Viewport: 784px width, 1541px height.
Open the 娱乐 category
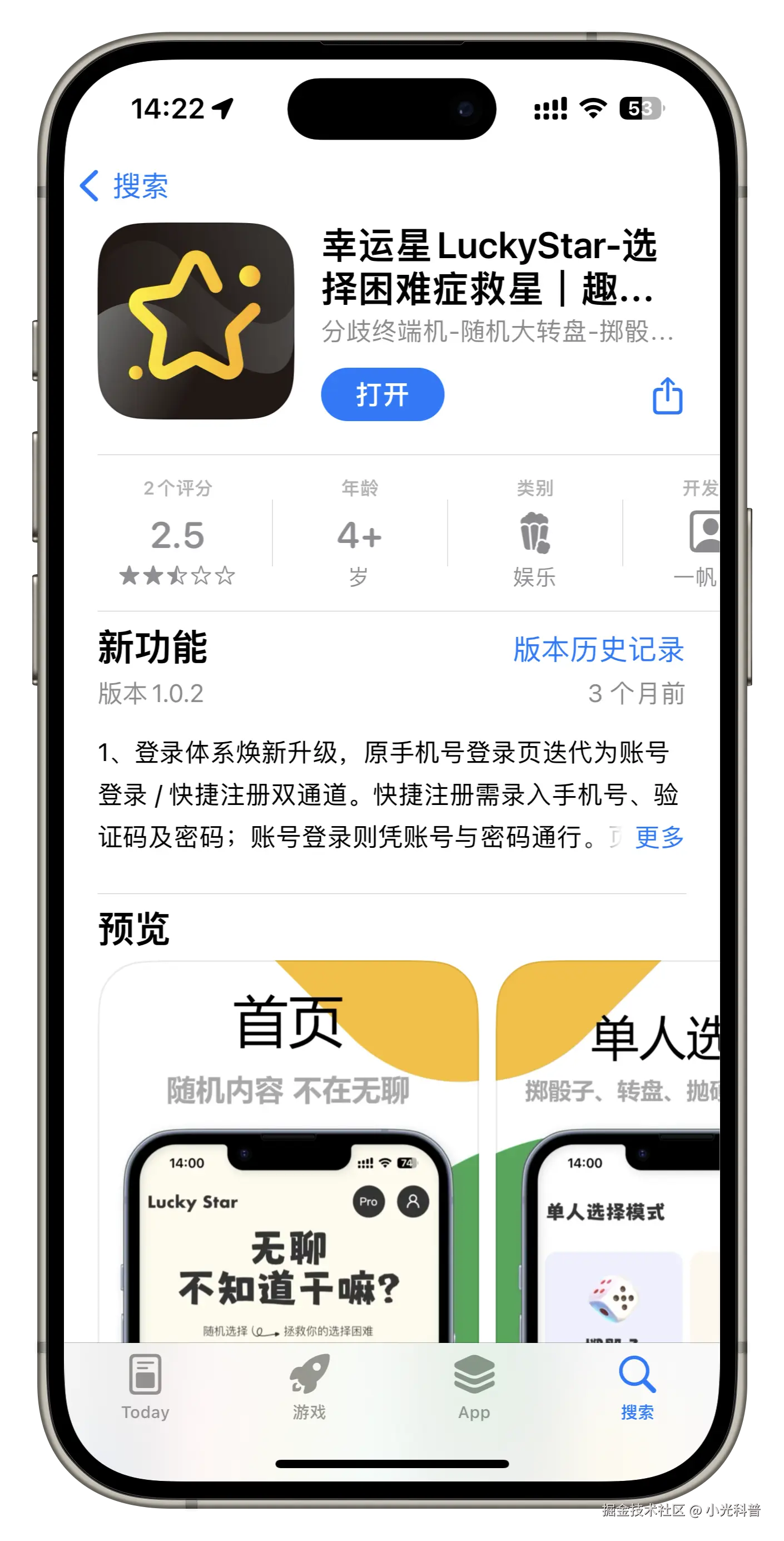coord(534,534)
